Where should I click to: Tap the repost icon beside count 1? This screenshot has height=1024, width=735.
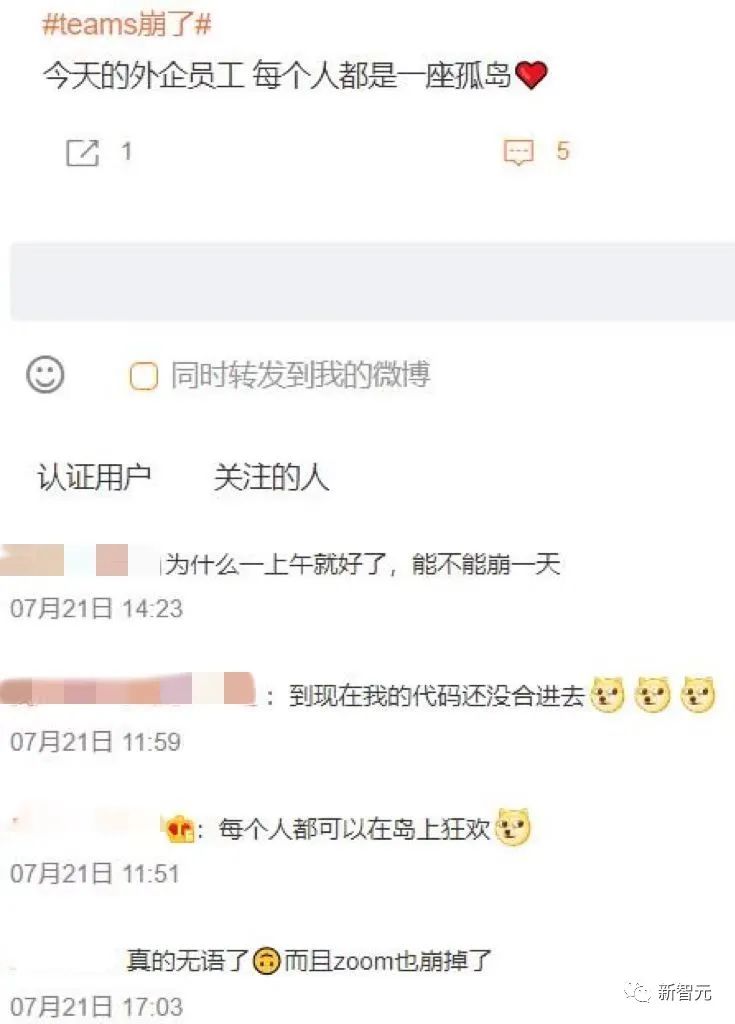pos(82,153)
